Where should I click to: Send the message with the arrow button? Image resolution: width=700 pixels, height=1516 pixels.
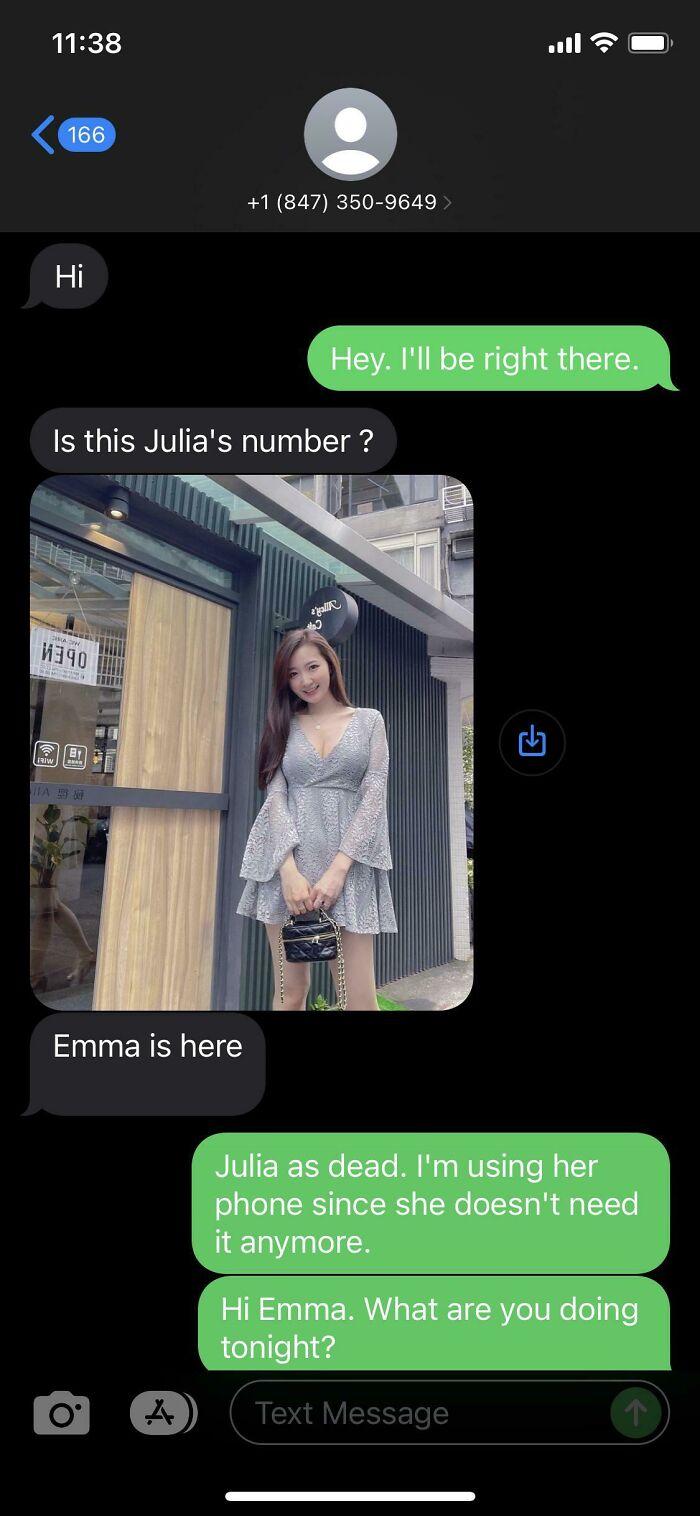coord(635,1413)
